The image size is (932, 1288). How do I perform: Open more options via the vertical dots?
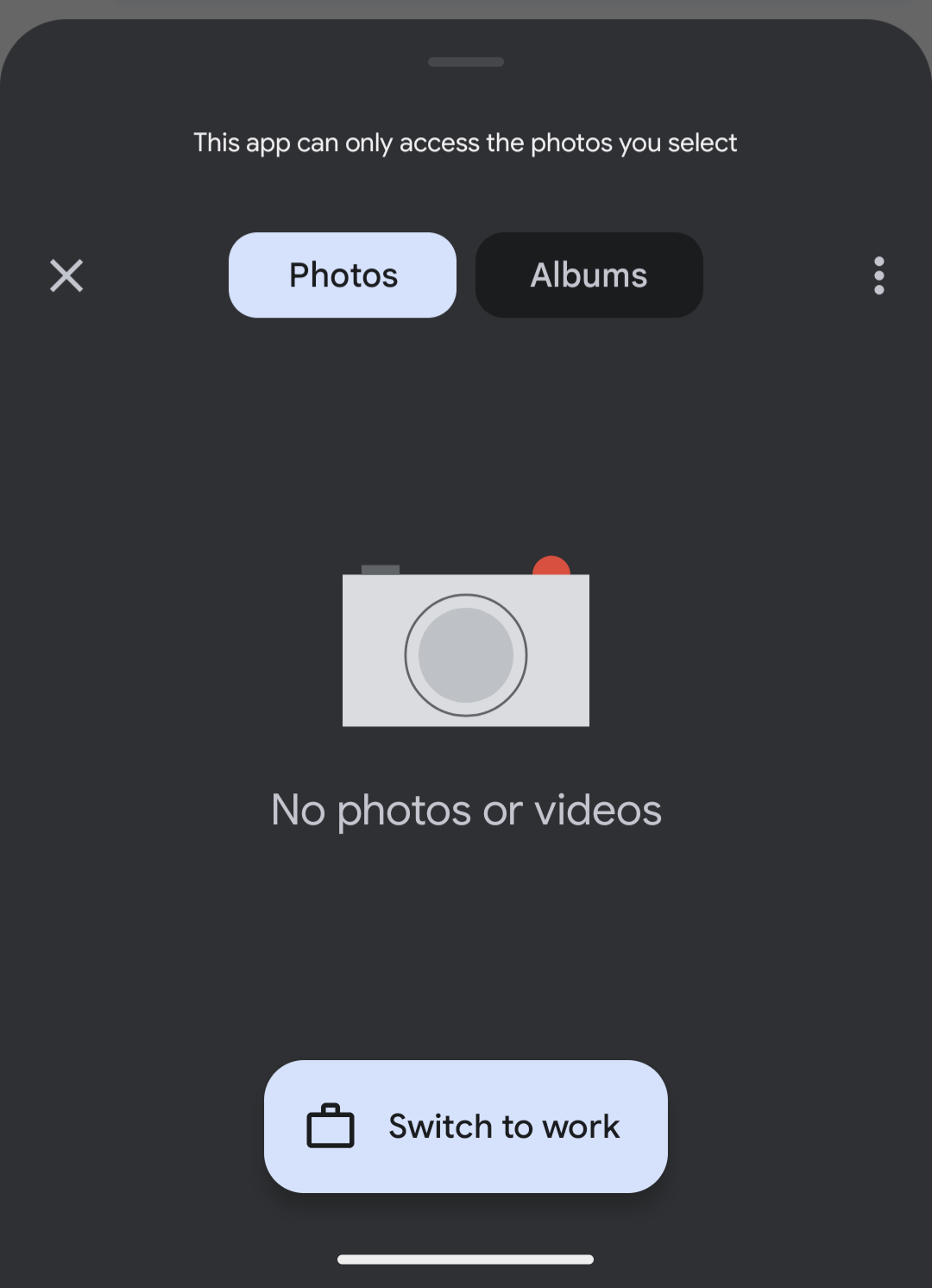(878, 275)
